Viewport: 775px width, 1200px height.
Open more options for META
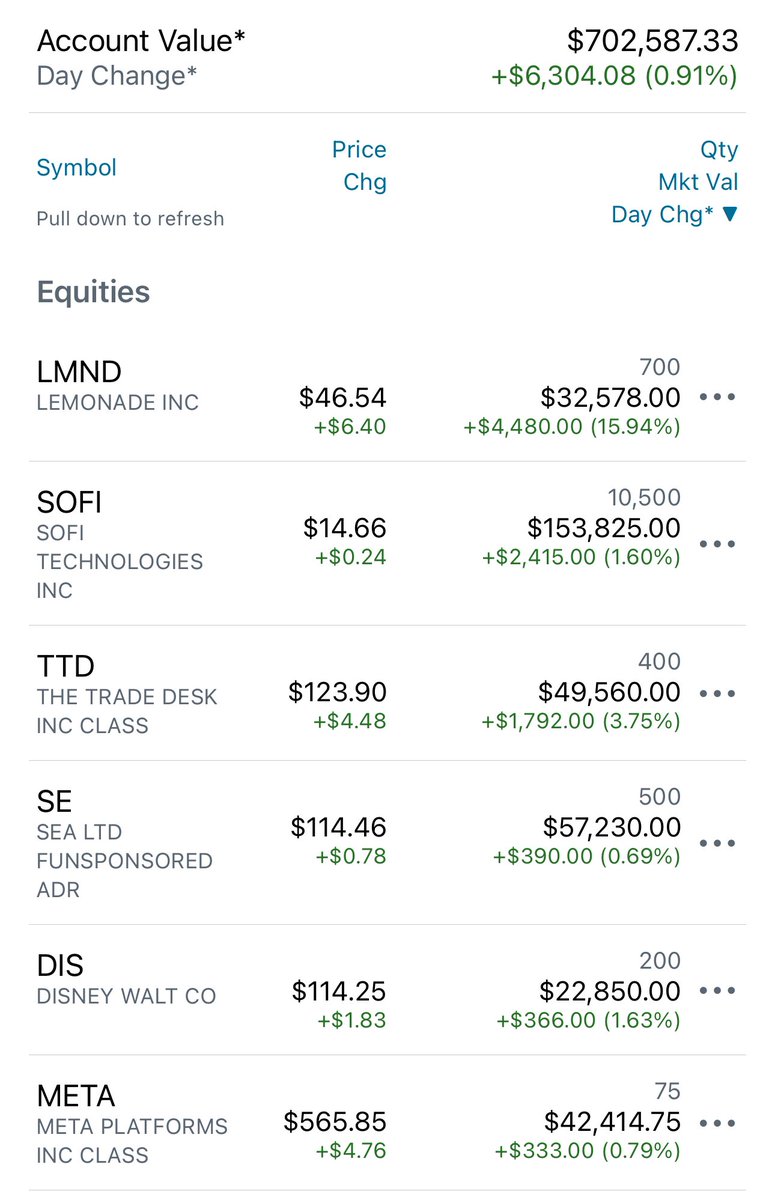pyautogui.click(x=717, y=1123)
